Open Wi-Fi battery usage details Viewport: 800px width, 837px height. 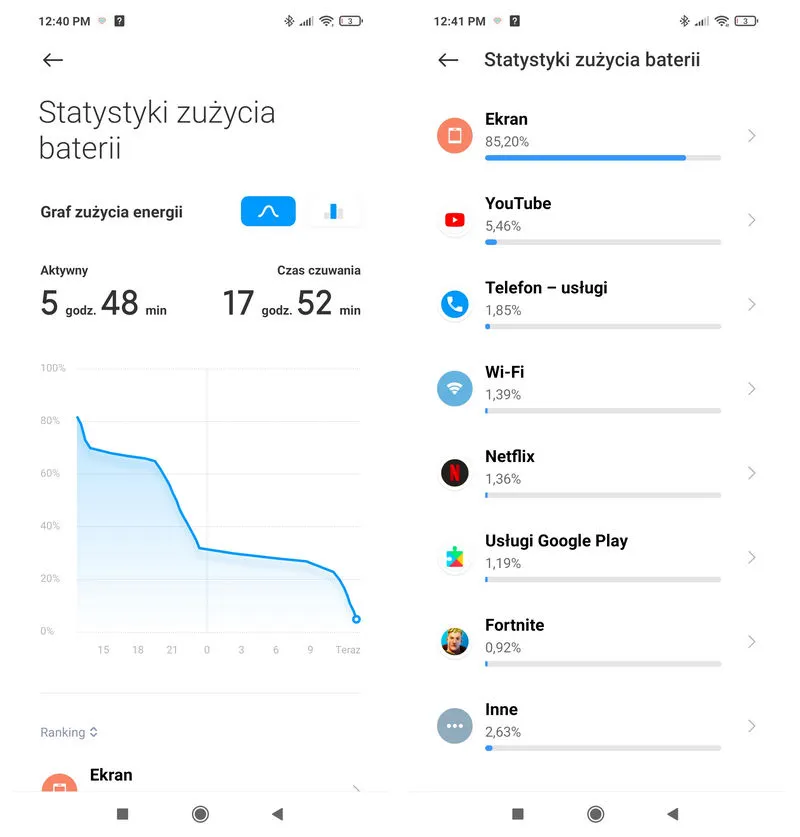596,388
